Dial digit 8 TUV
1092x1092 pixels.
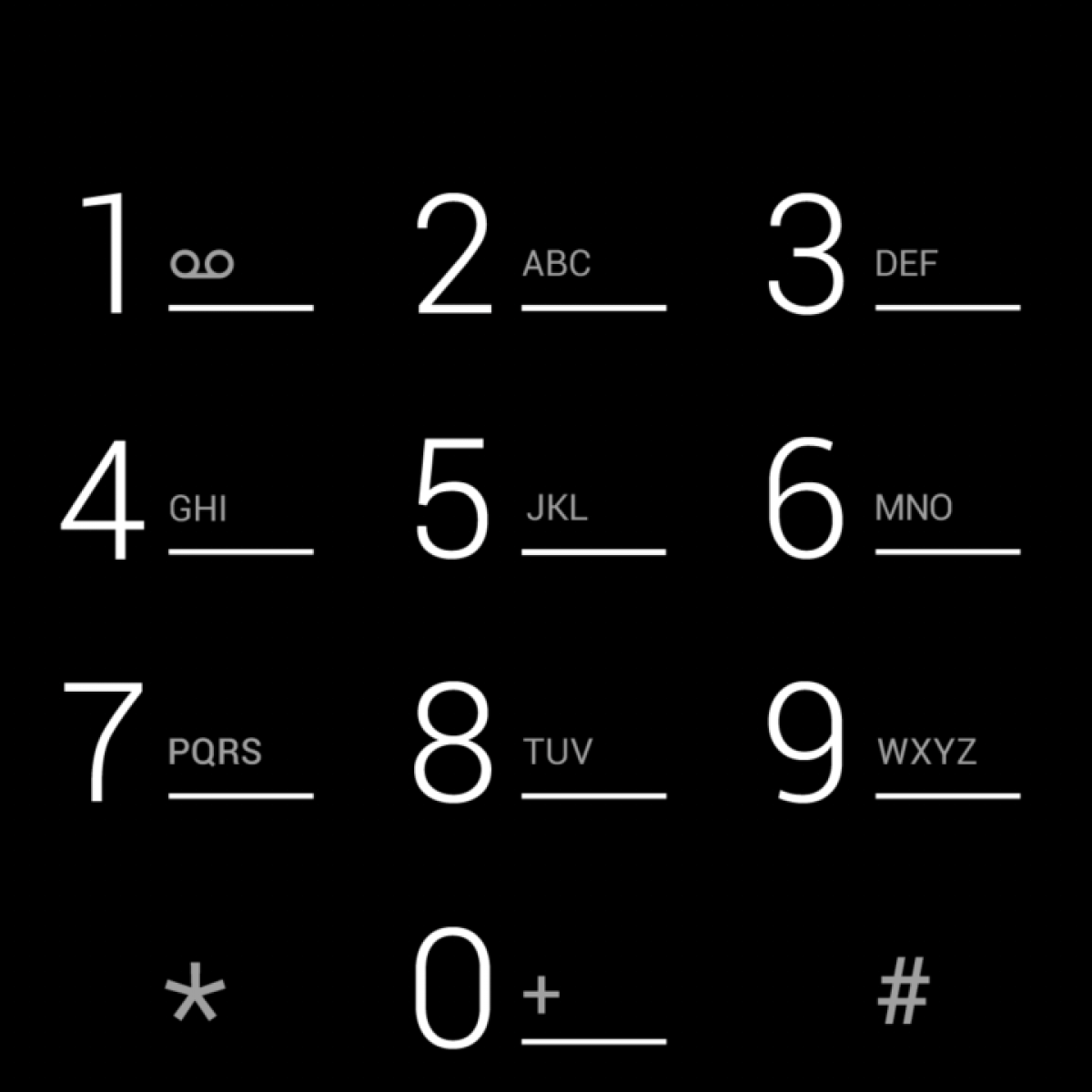coord(541,743)
